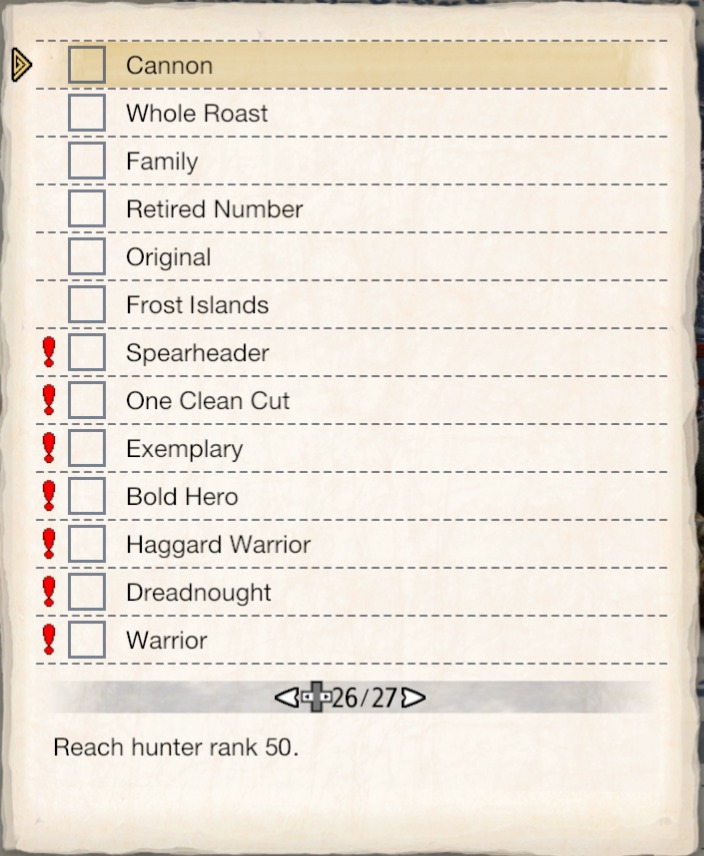
Task: Mark the Bold Hero checkbox
Action: 87,497
